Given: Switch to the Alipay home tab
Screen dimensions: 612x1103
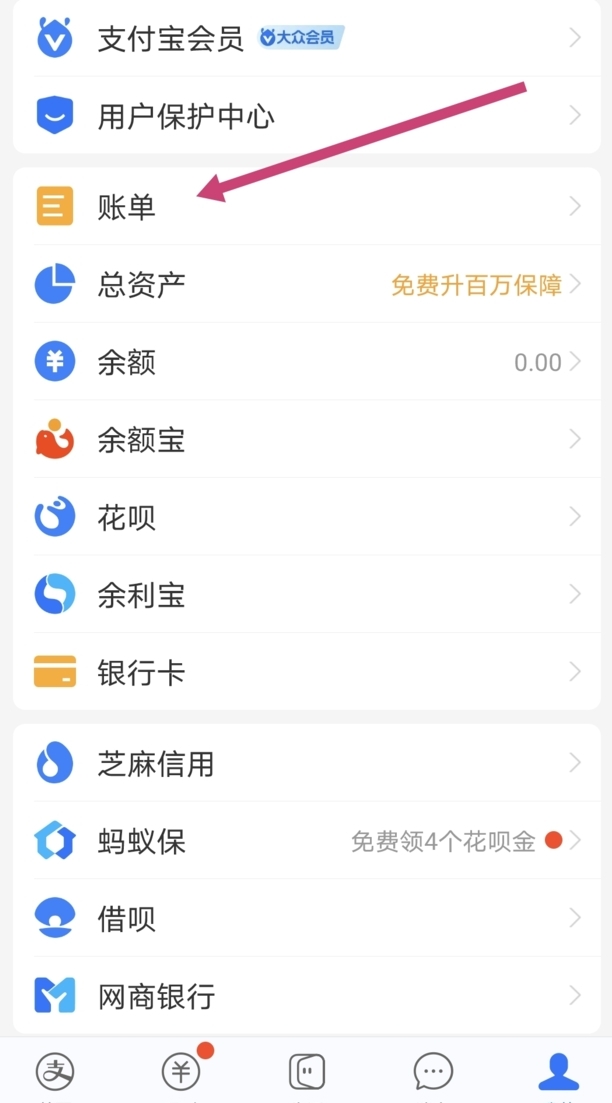Looking at the screenshot, I should coord(55,1072).
